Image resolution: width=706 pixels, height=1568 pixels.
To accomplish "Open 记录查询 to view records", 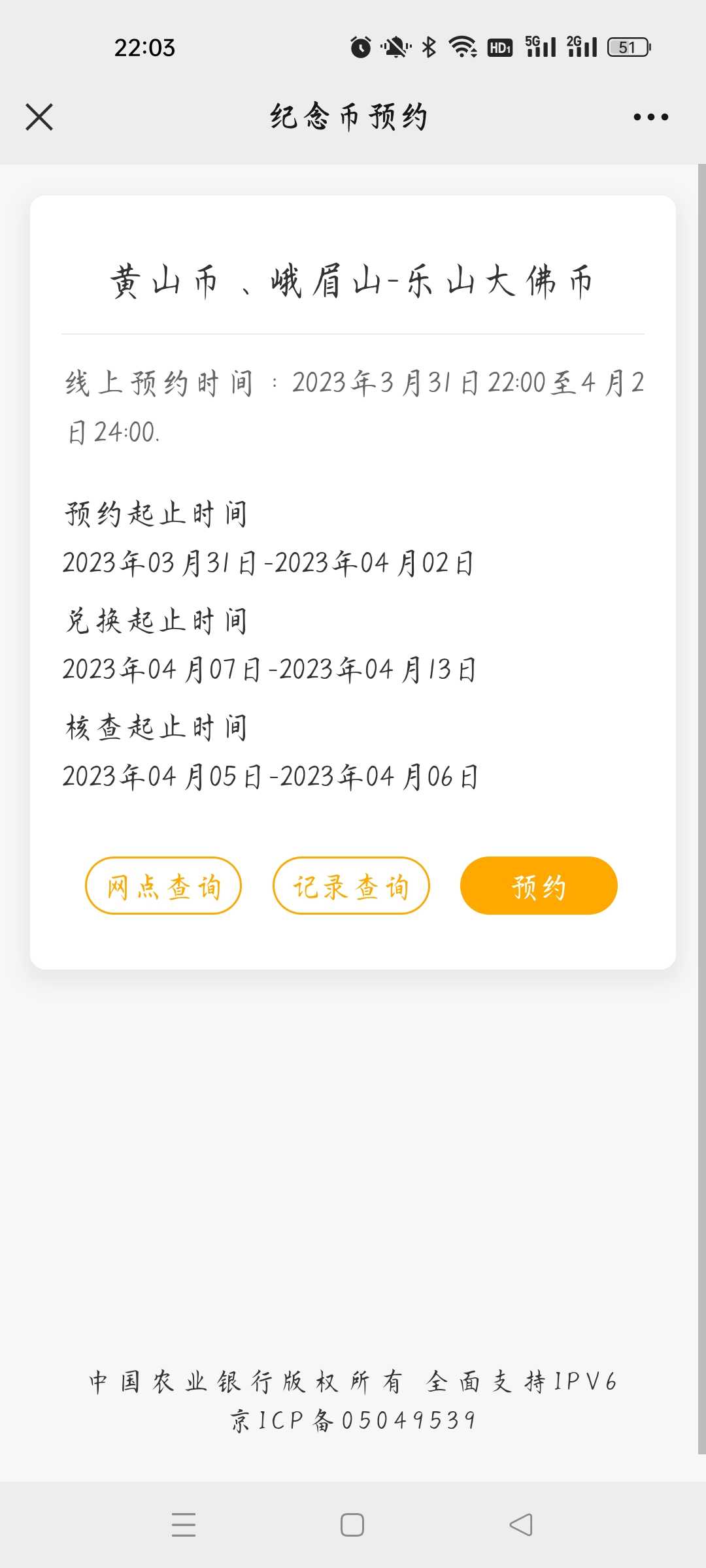I will (x=351, y=885).
